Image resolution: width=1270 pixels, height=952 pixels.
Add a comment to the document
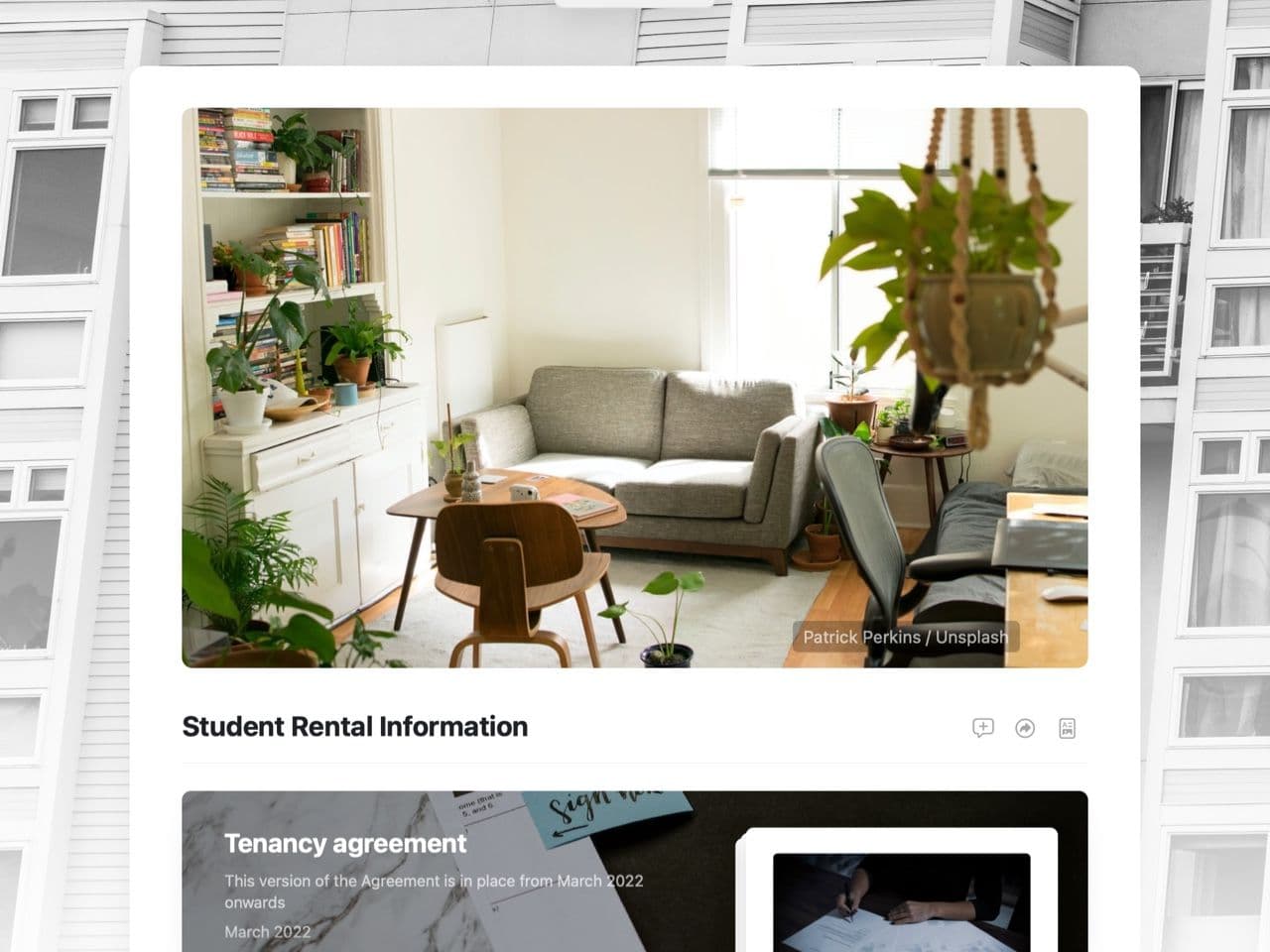click(982, 728)
